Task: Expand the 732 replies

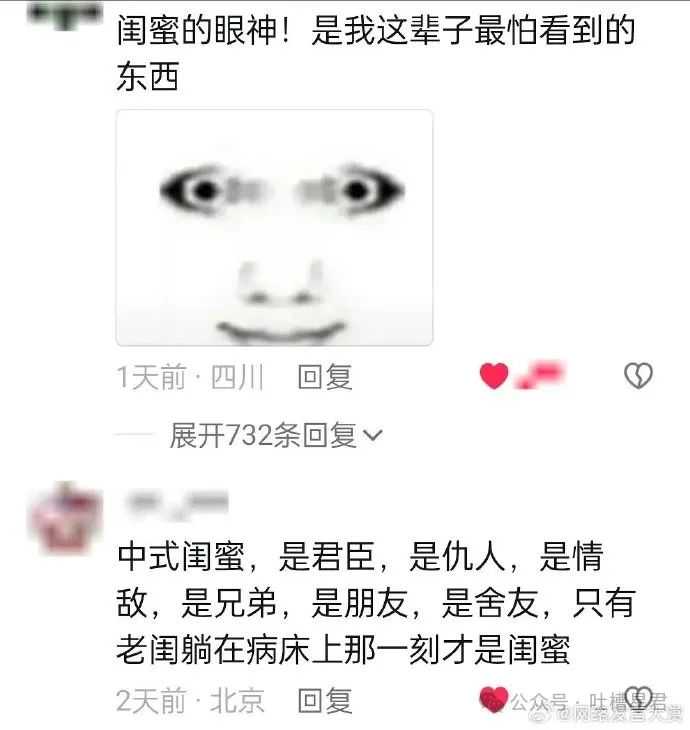Action: [276, 435]
